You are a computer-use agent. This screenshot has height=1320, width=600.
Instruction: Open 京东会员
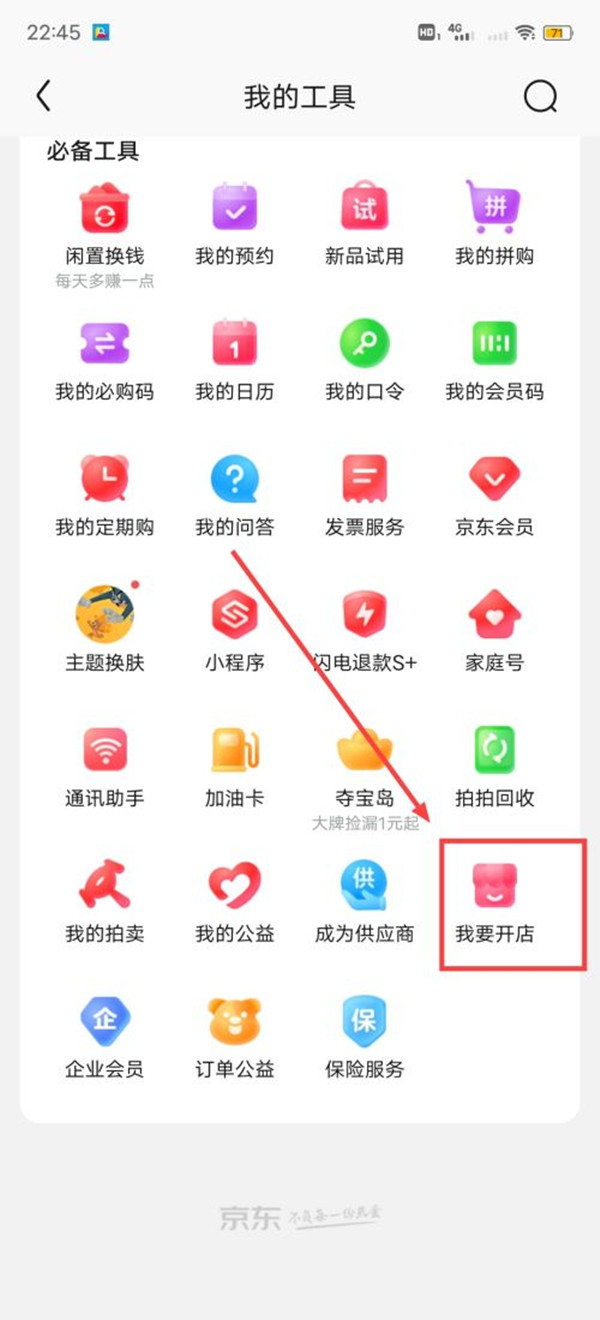(x=494, y=495)
